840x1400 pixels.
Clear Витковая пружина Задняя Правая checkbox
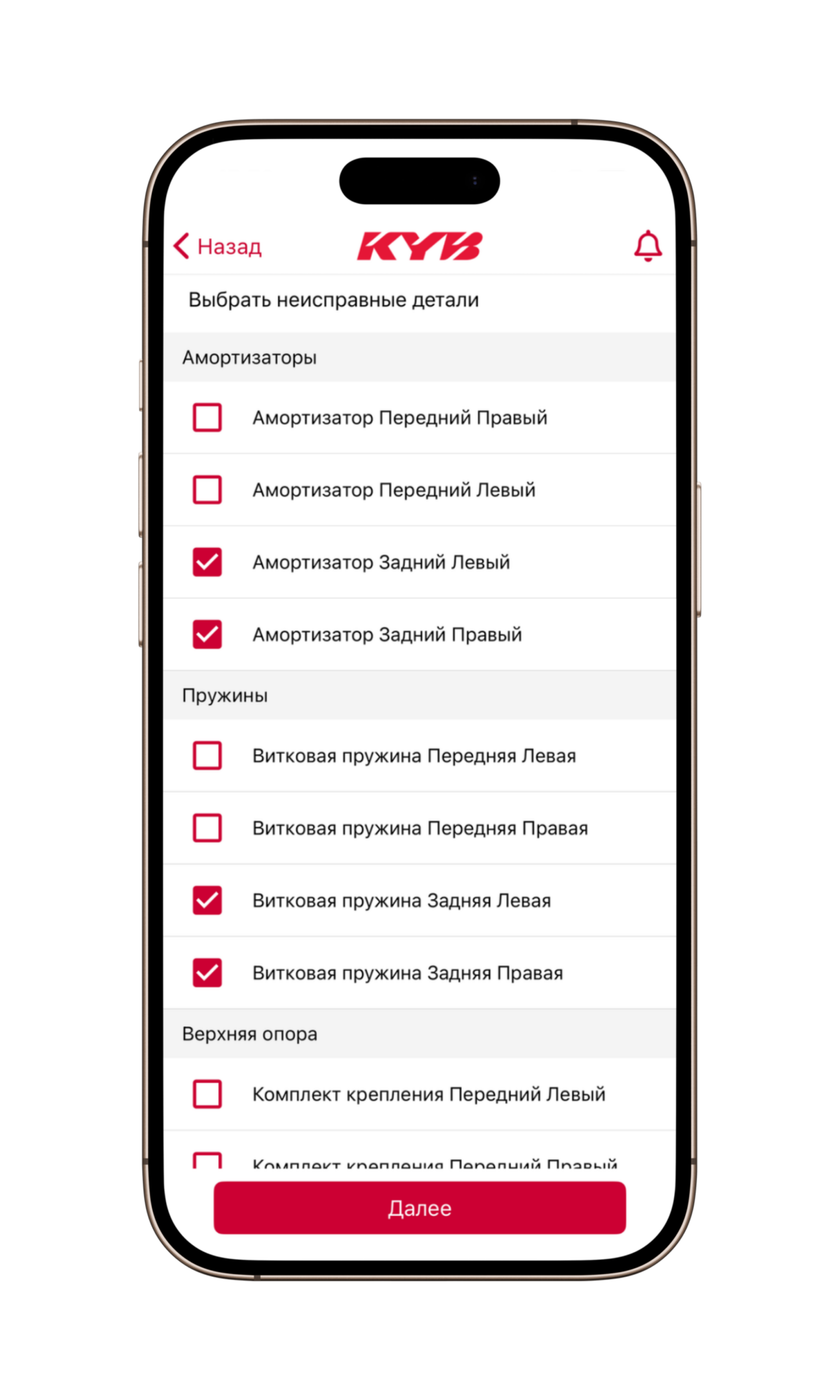pos(207,973)
